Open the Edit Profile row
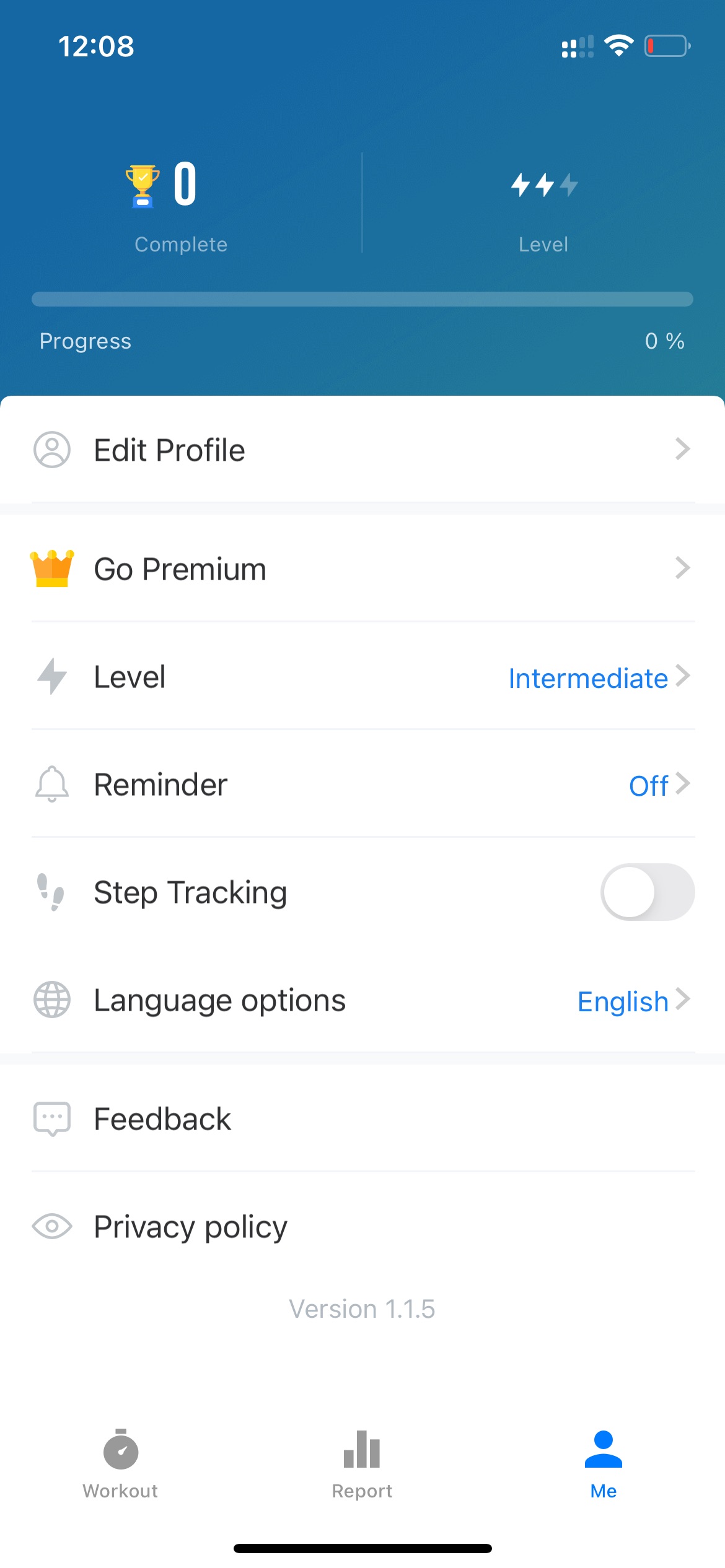725x1568 pixels. point(362,450)
